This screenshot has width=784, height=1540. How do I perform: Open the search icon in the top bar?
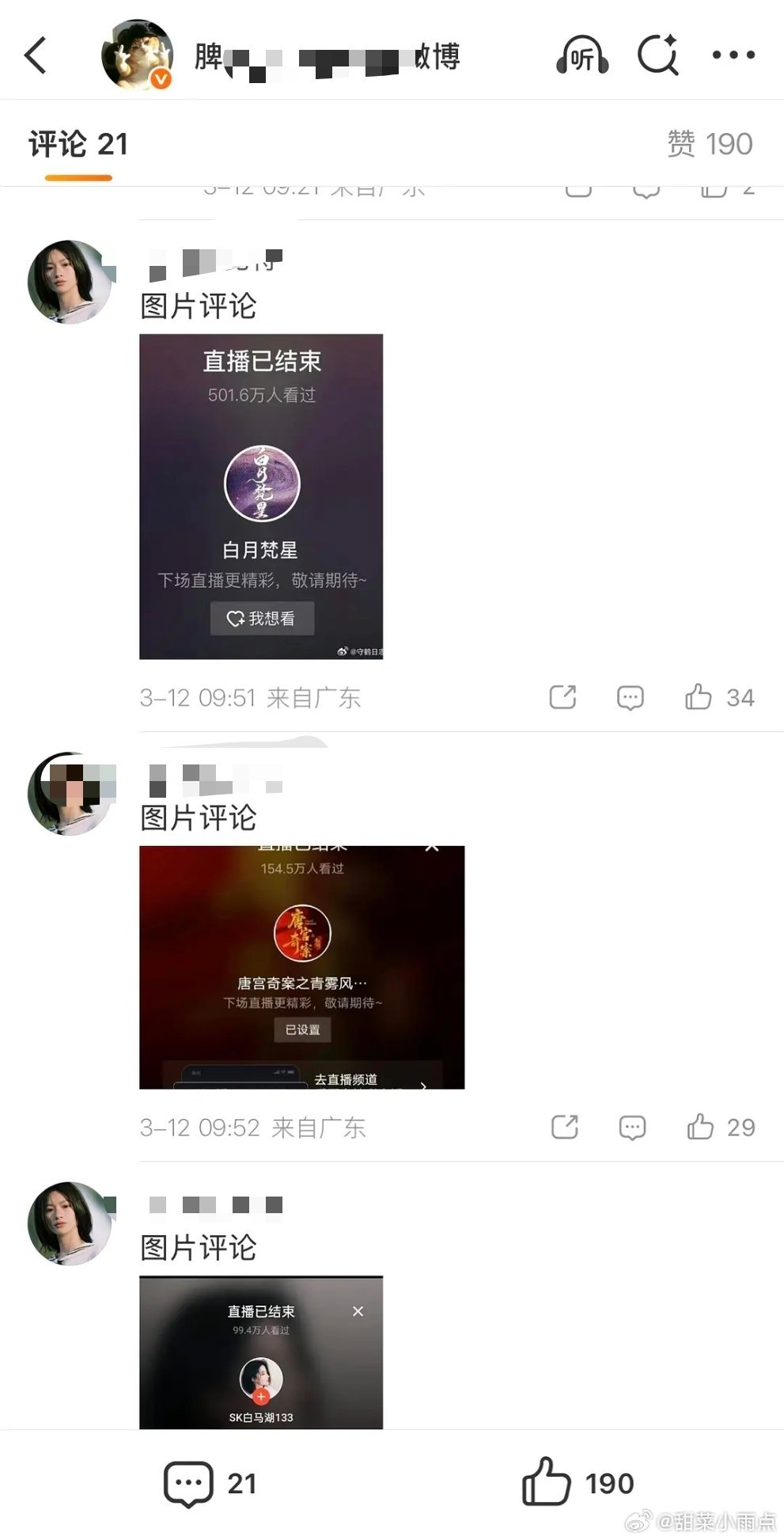pos(657,55)
